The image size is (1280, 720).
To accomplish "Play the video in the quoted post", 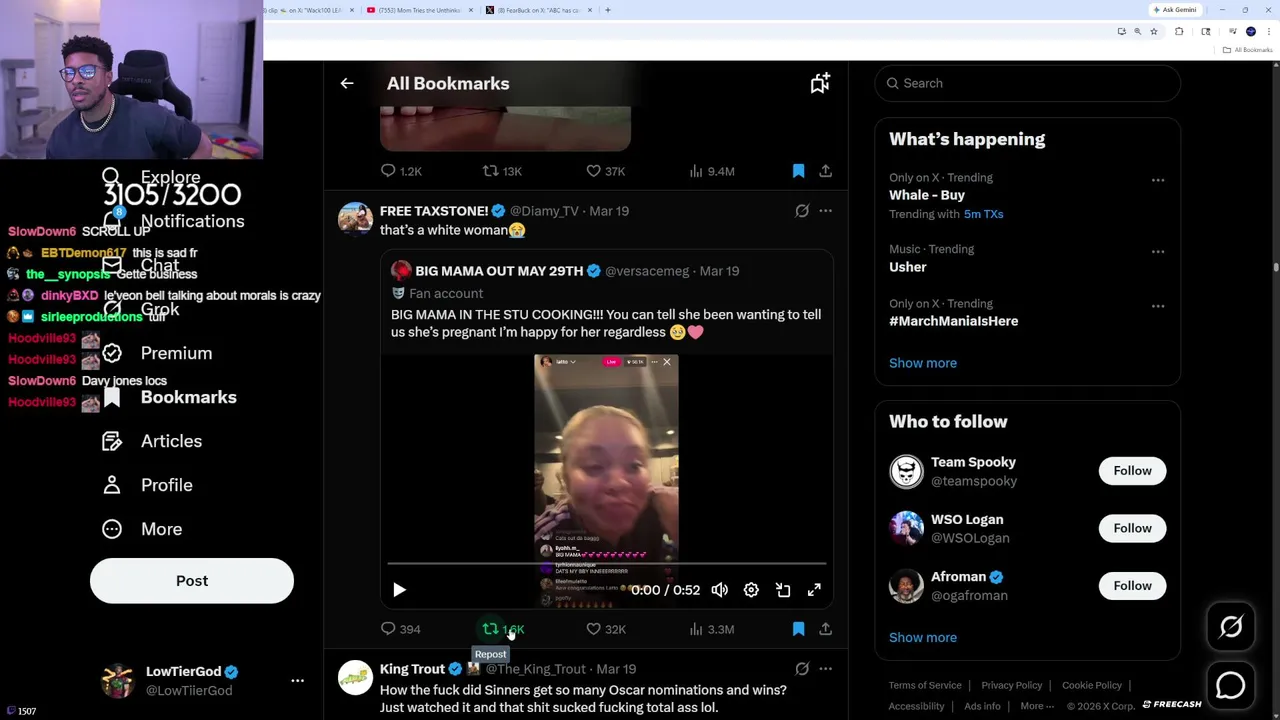I will [x=399, y=590].
